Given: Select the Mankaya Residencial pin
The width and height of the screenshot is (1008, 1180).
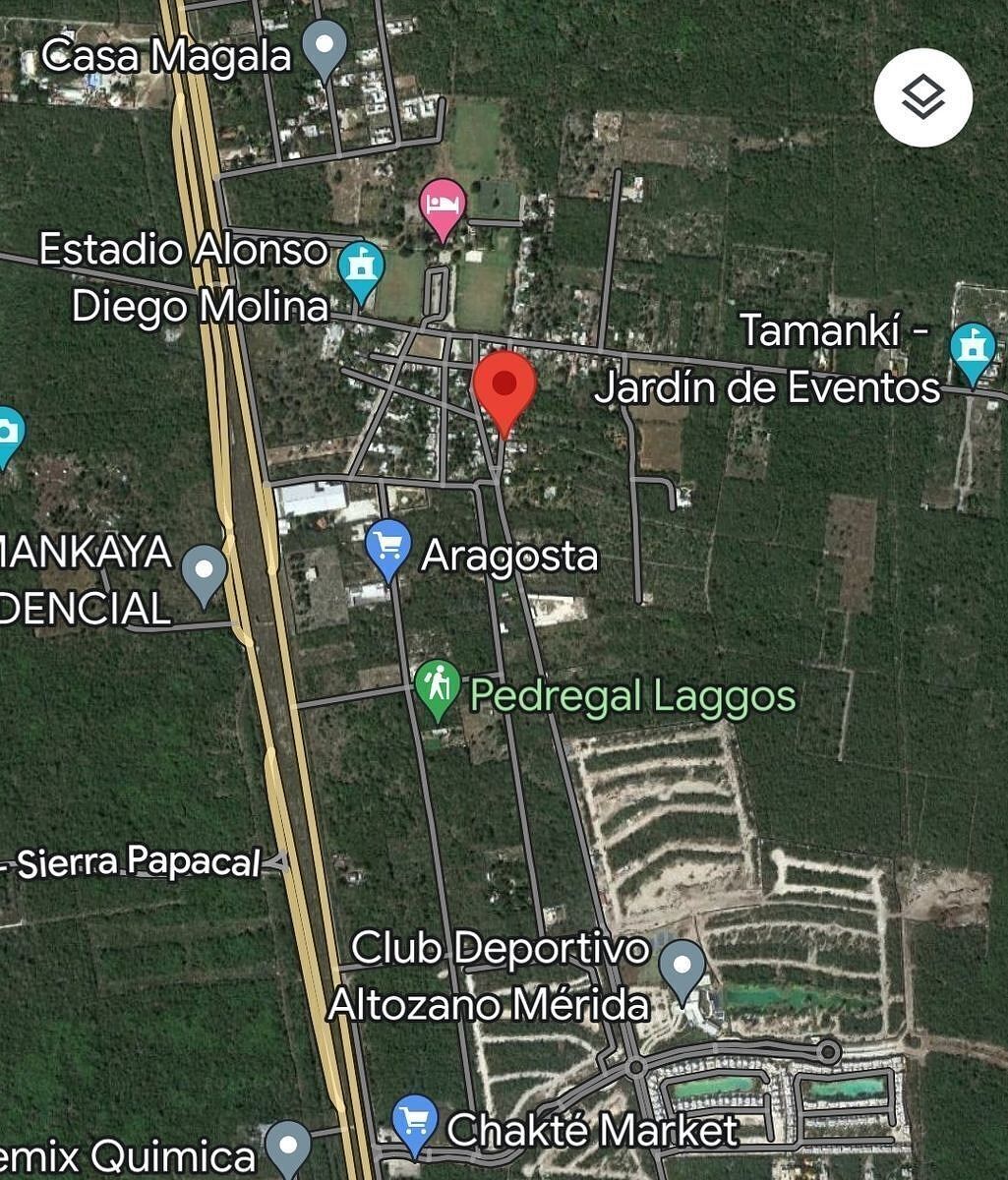Looking at the screenshot, I should [x=205, y=573].
